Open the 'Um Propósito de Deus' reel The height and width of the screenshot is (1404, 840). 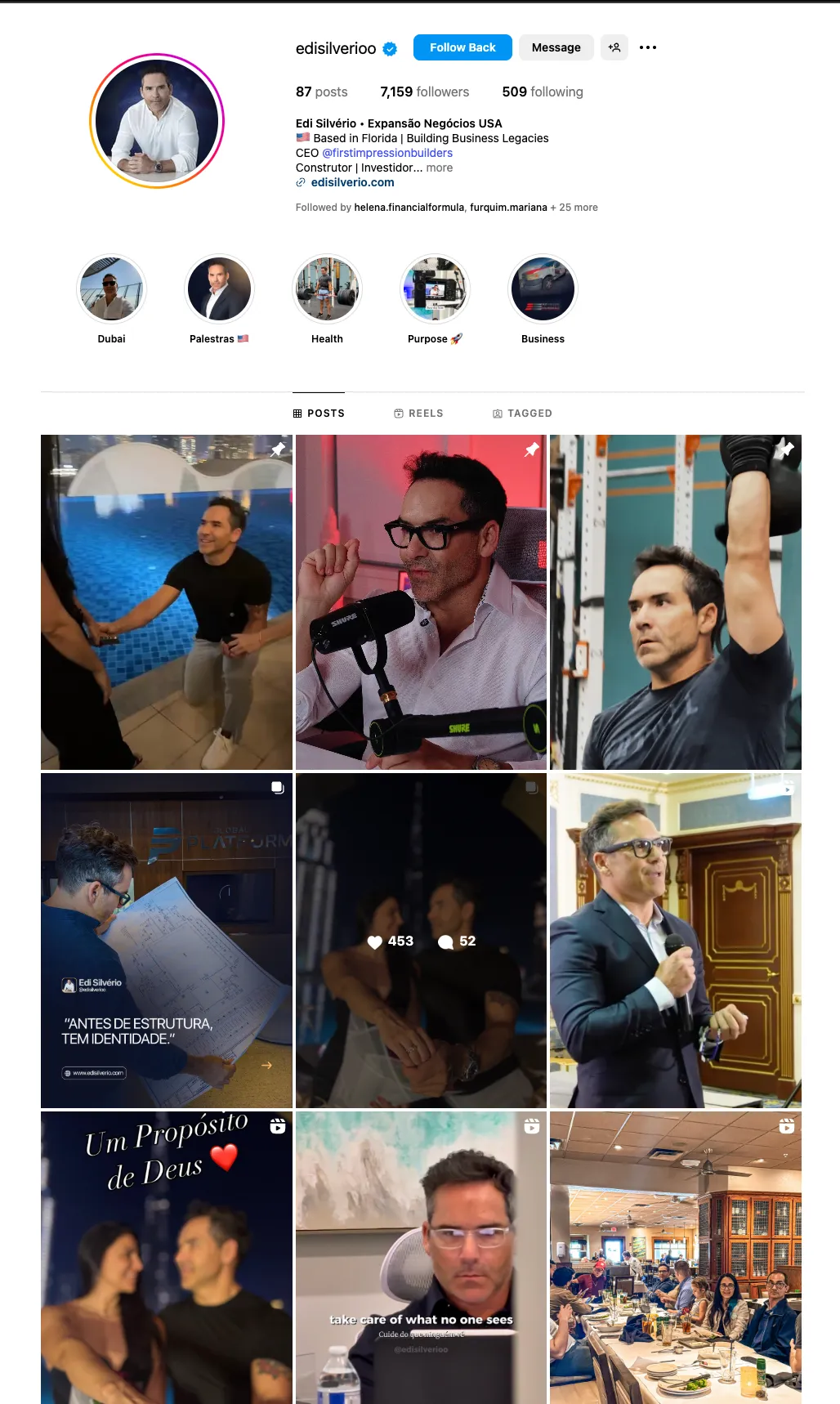pyautogui.click(x=167, y=1258)
